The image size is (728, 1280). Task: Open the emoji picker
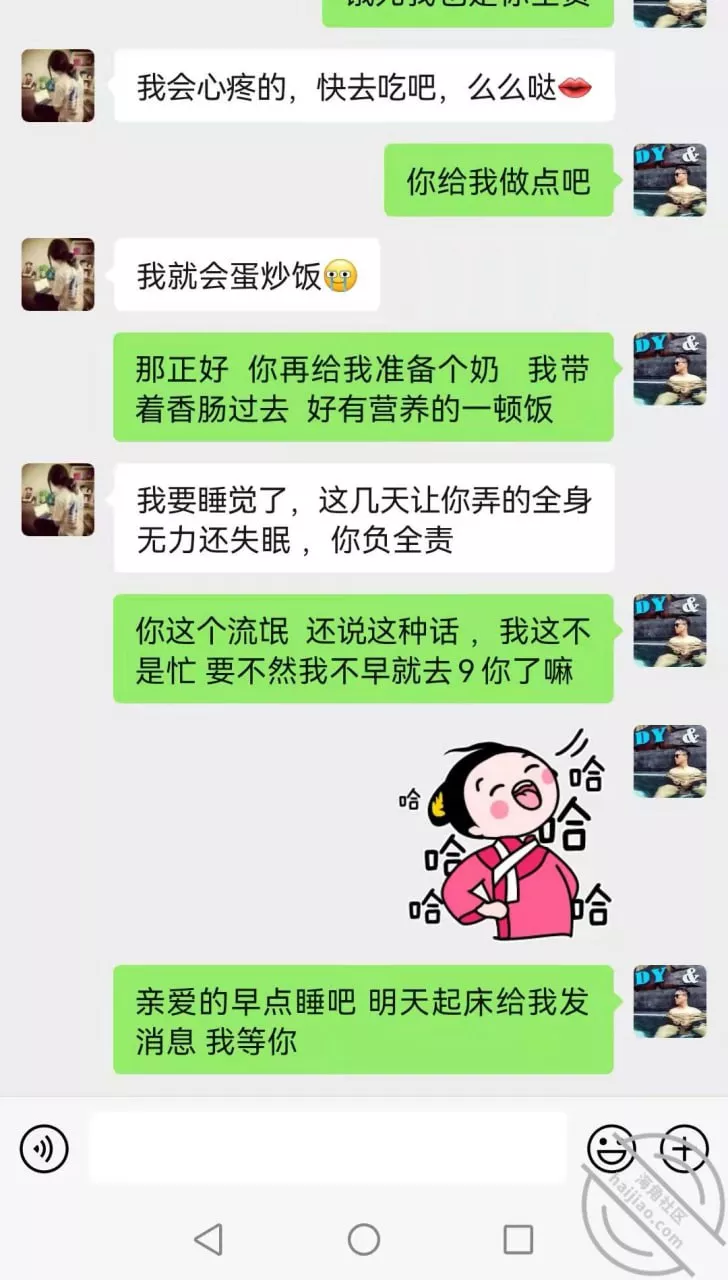(610, 1148)
